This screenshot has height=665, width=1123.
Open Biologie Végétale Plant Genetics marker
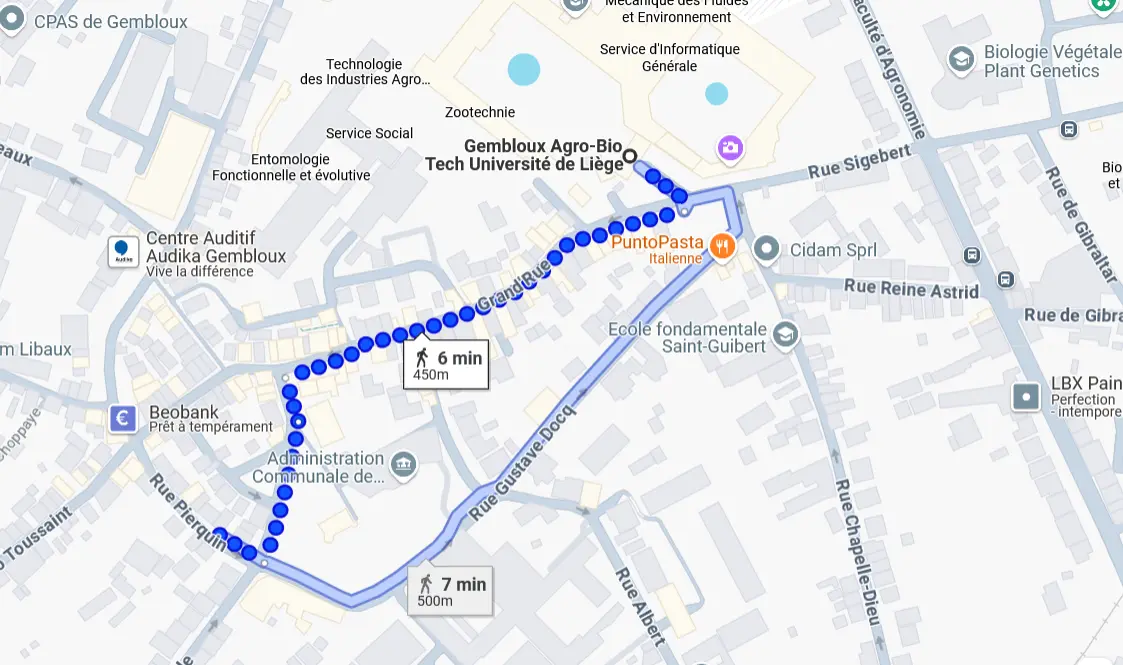pyautogui.click(x=961, y=60)
